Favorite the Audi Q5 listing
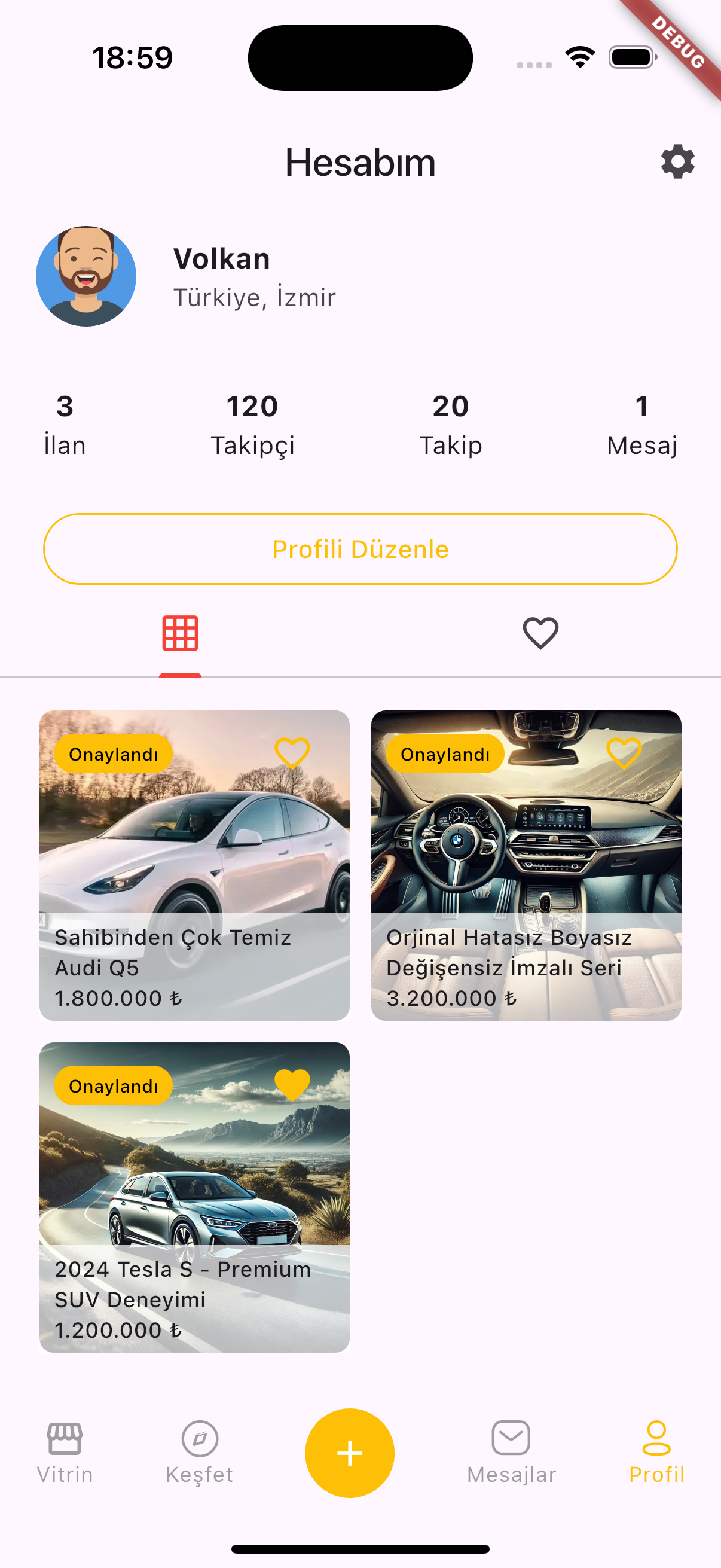721x1568 pixels. [292, 753]
